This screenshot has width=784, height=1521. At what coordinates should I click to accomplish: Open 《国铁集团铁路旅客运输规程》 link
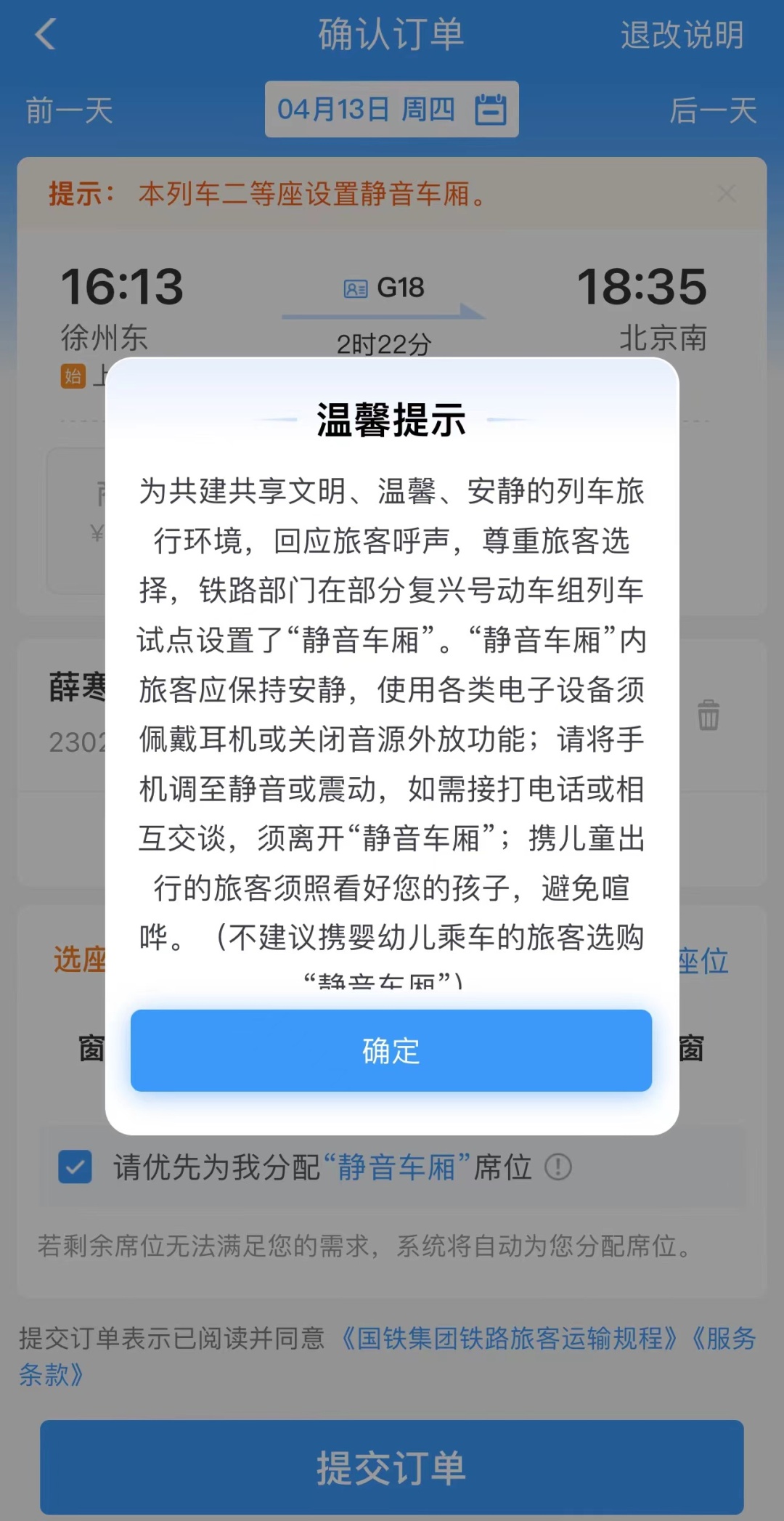pos(508,1337)
